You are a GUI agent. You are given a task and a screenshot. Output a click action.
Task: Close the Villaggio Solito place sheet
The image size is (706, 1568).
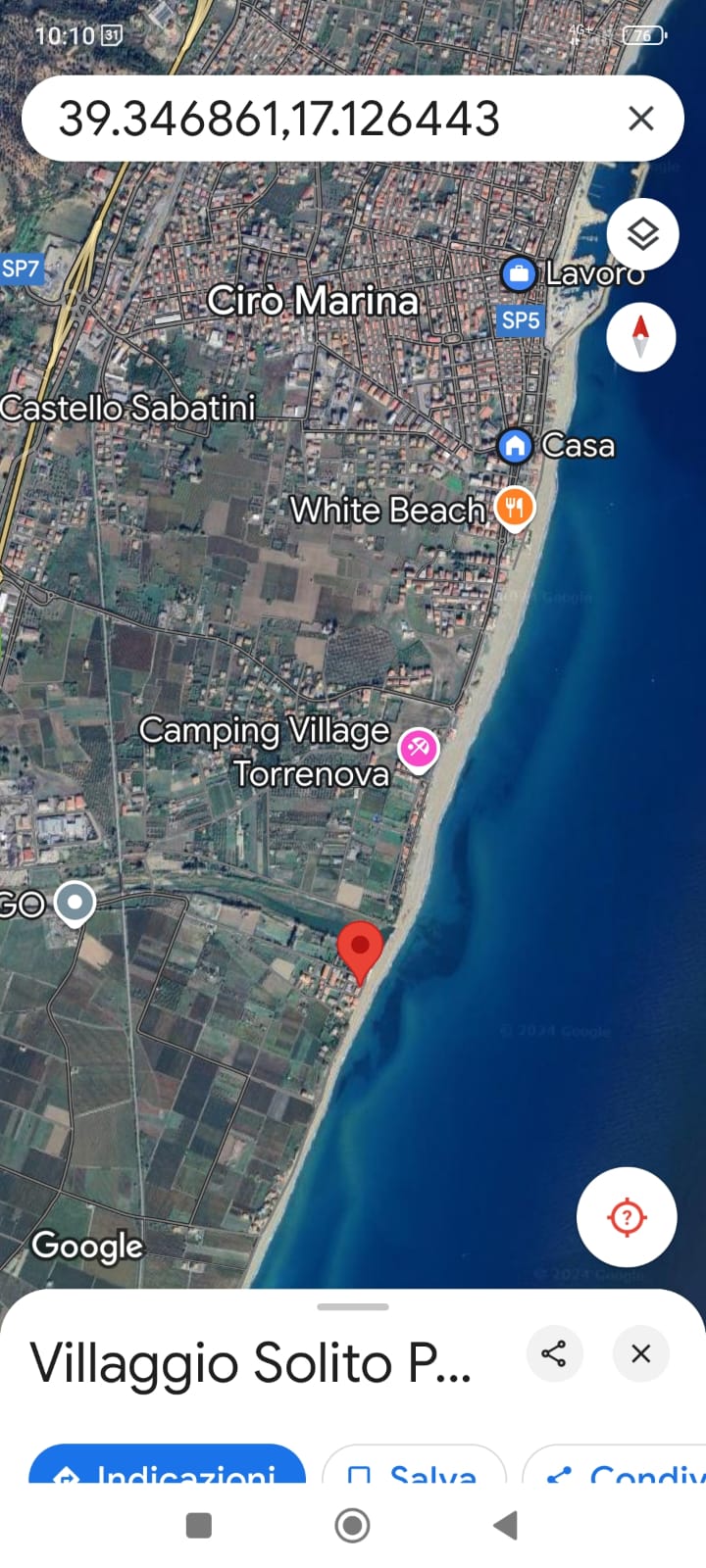(x=640, y=1353)
